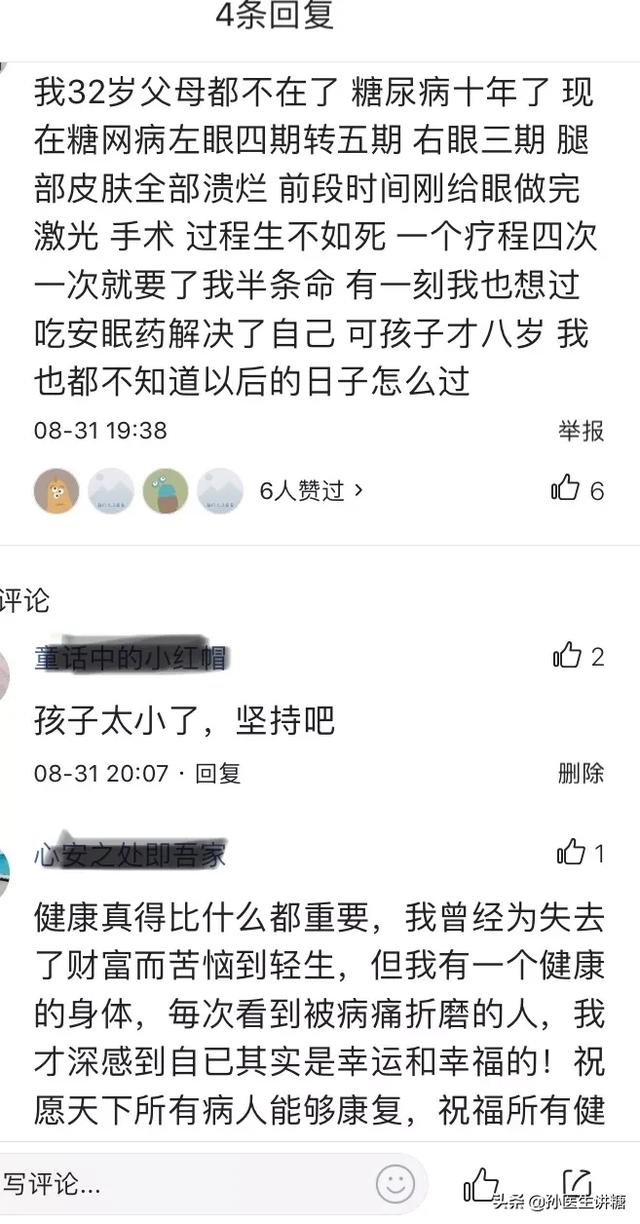
Task: Like 童话中的小红帽's reply
Action: pyautogui.click(x=567, y=656)
